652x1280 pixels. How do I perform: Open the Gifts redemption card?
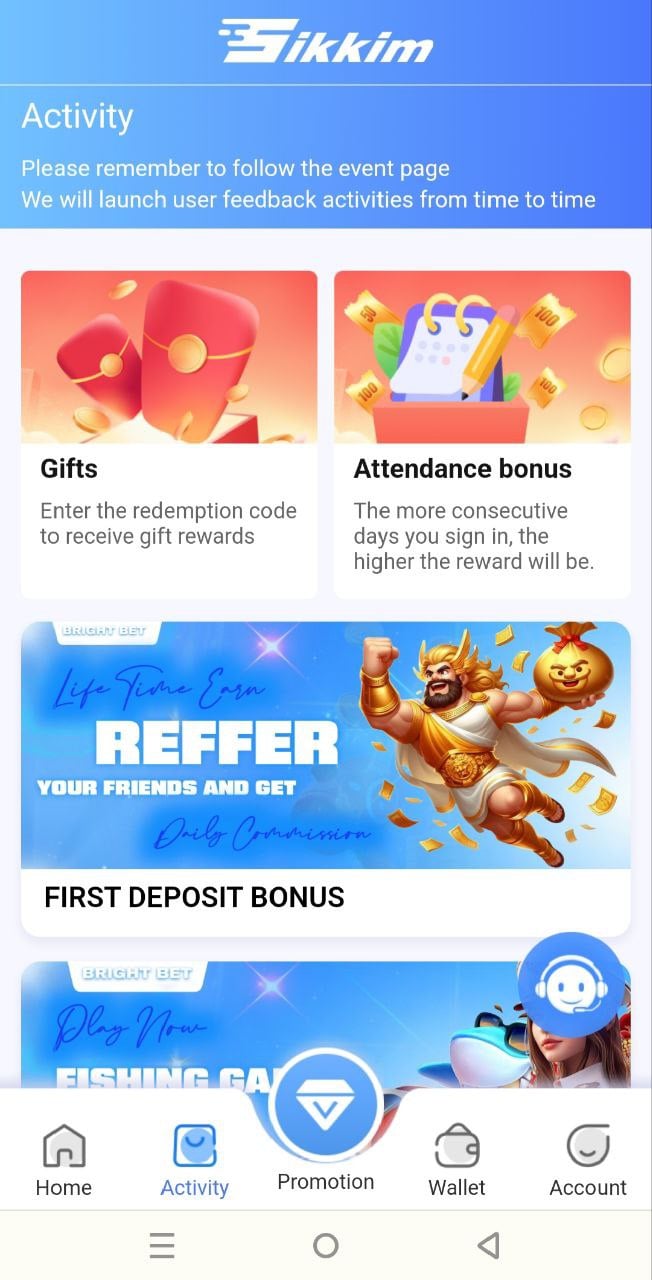169,434
